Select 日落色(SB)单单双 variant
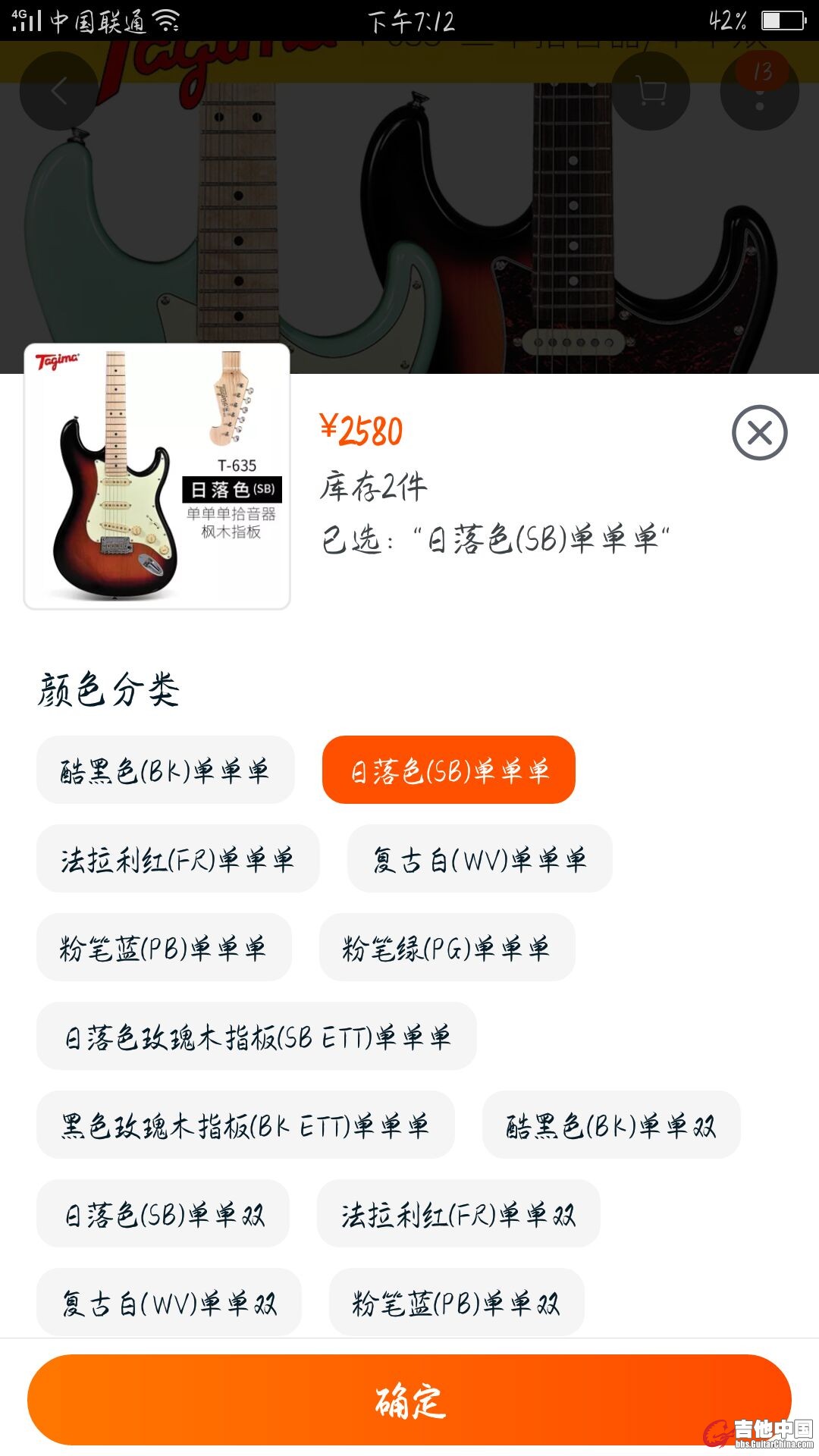The height and width of the screenshot is (1456, 819). 163,1214
